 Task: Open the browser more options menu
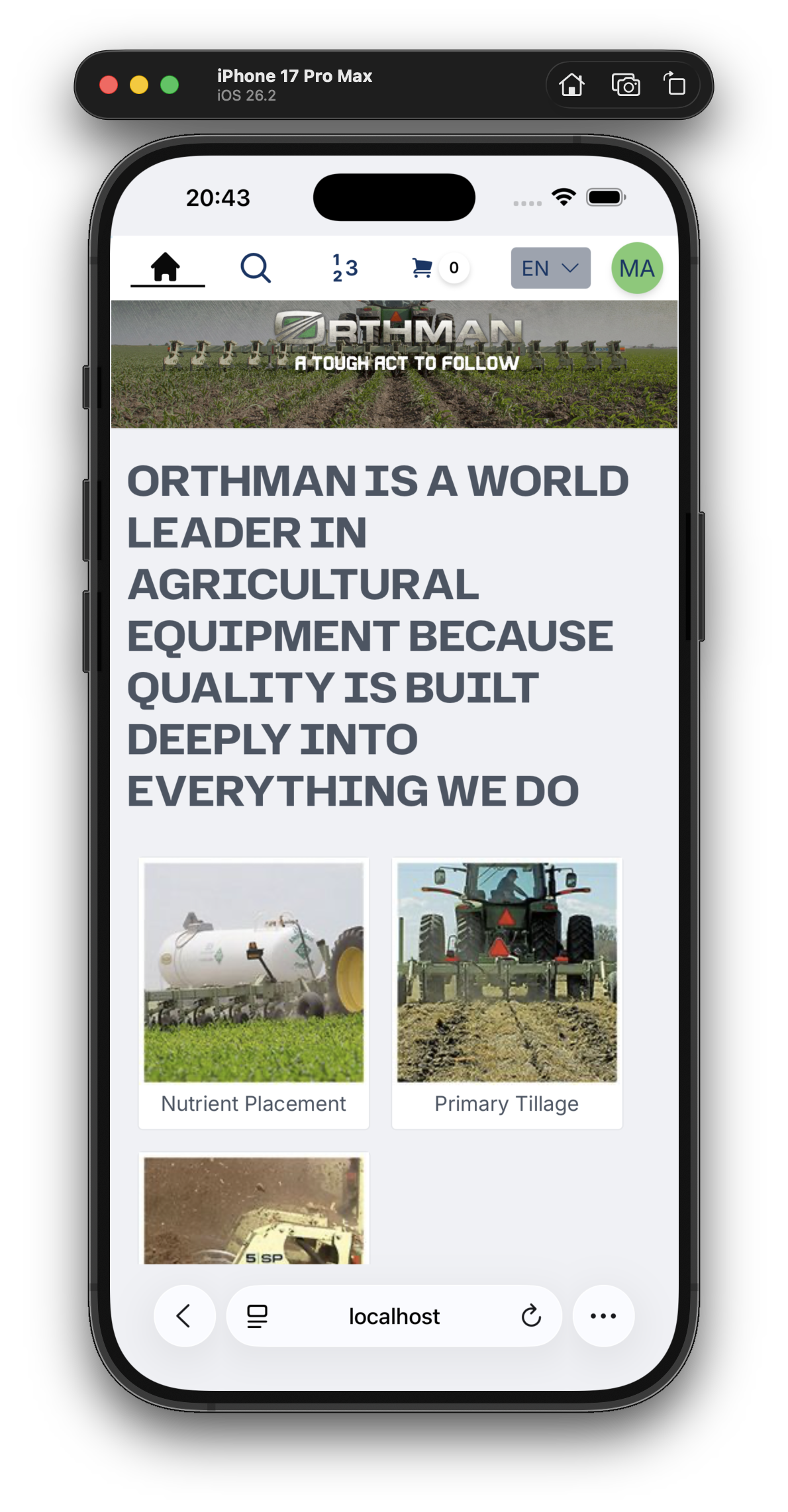(603, 1316)
